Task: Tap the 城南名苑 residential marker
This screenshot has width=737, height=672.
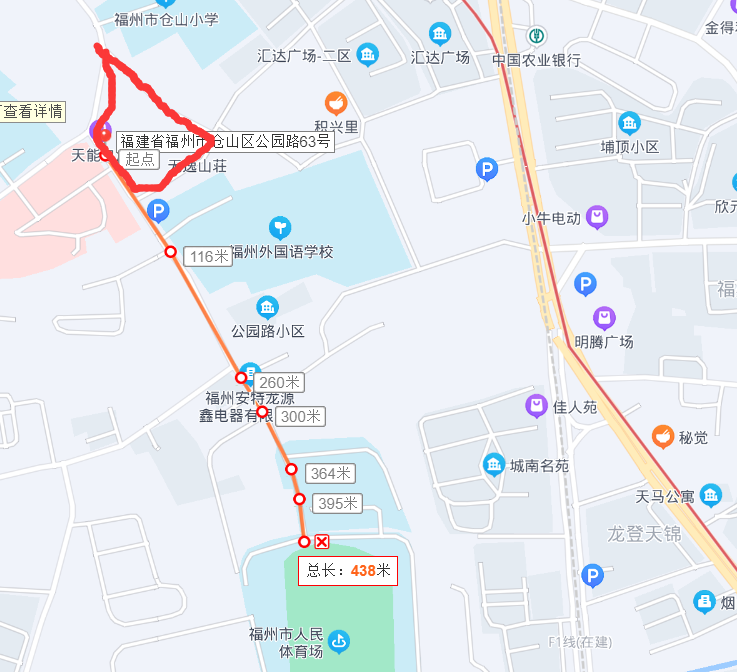Action: coord(494,465)
